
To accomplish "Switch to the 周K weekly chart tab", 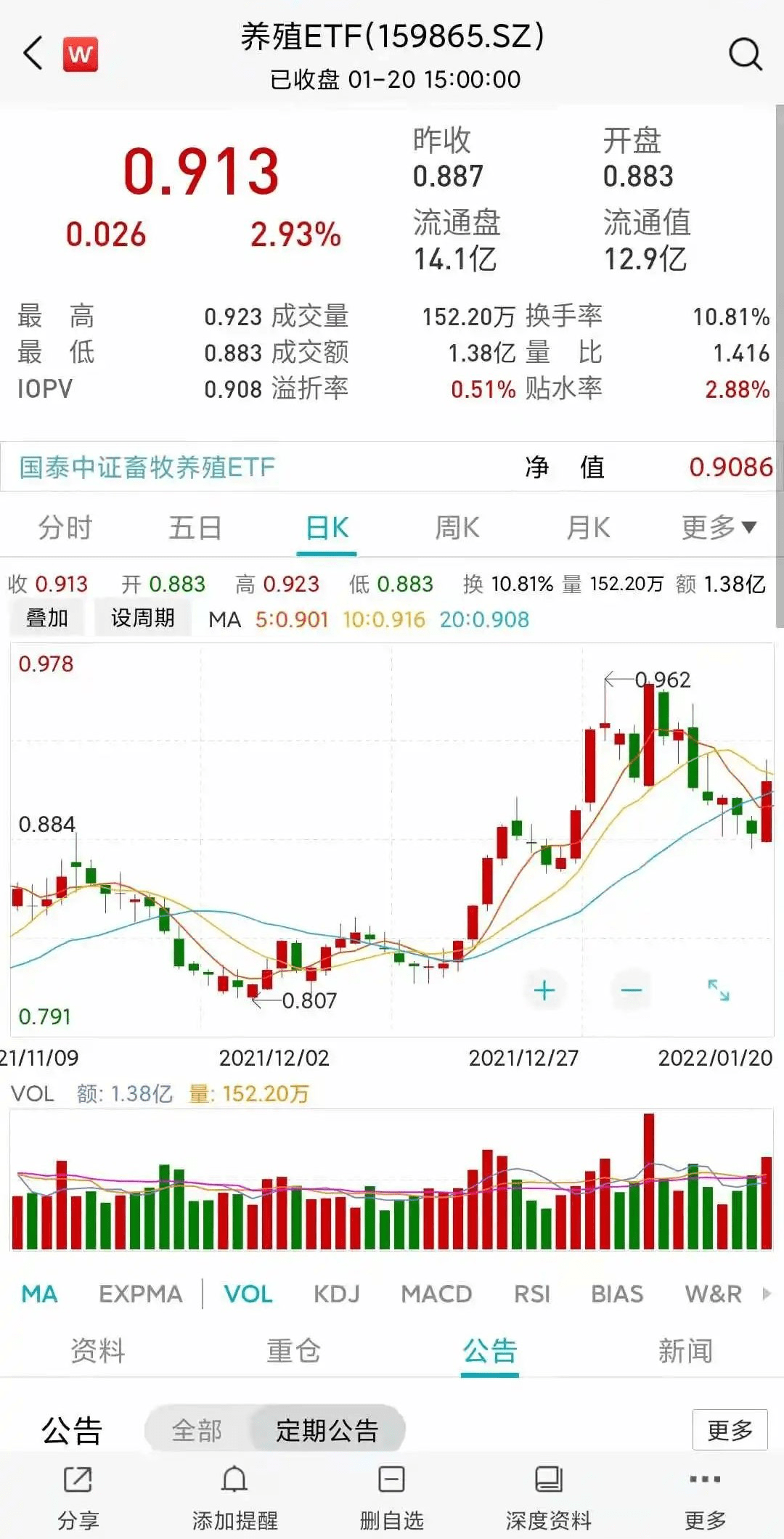I will [x=459, y=528].
